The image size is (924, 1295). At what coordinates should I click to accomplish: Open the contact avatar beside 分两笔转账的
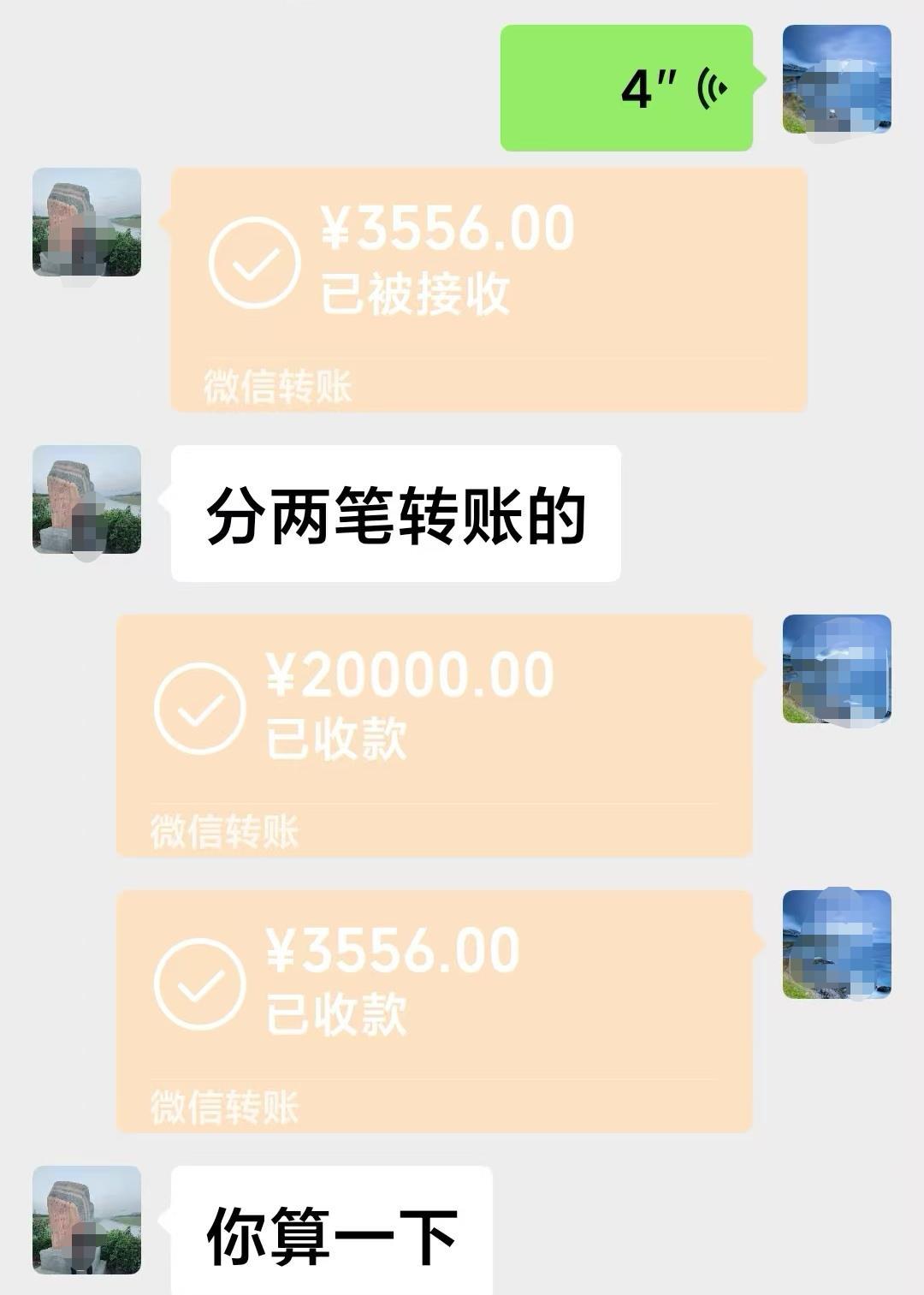point(86,500)
